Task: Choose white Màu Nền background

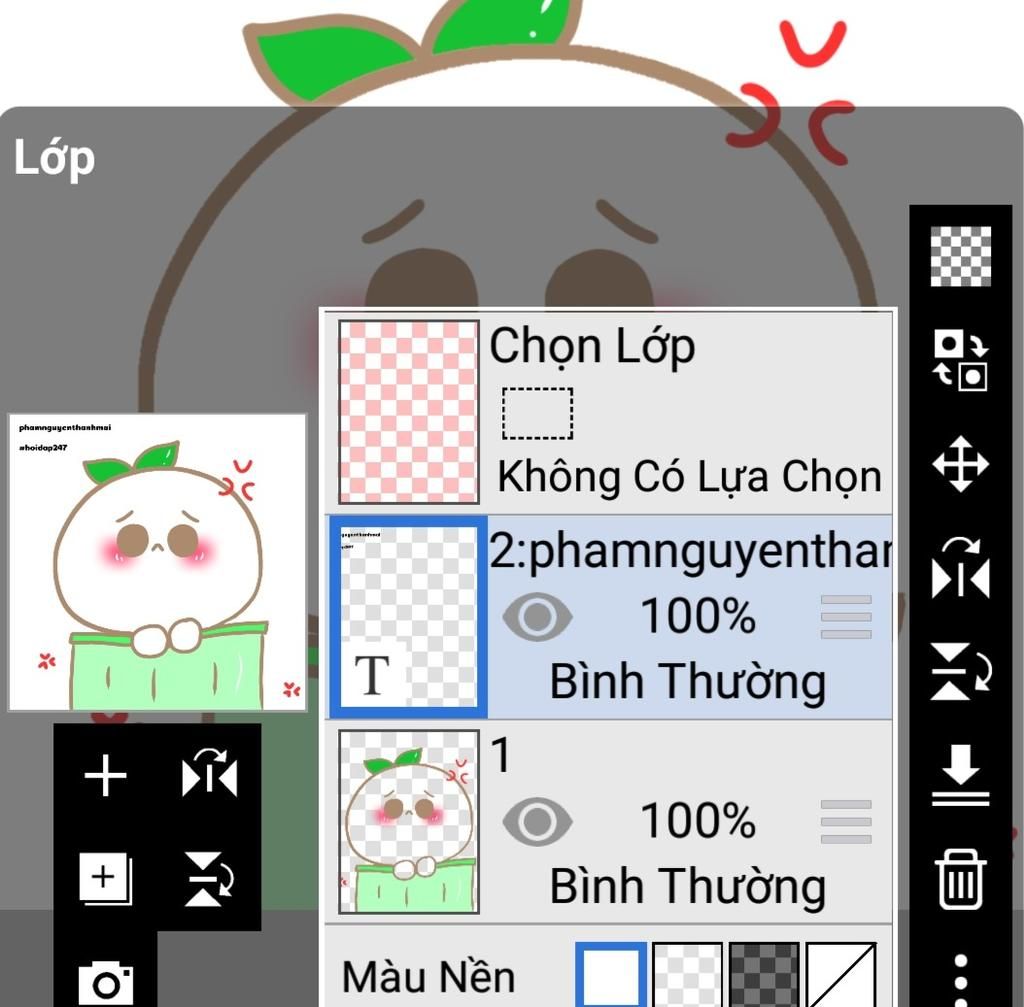Action: pos(611,975)
